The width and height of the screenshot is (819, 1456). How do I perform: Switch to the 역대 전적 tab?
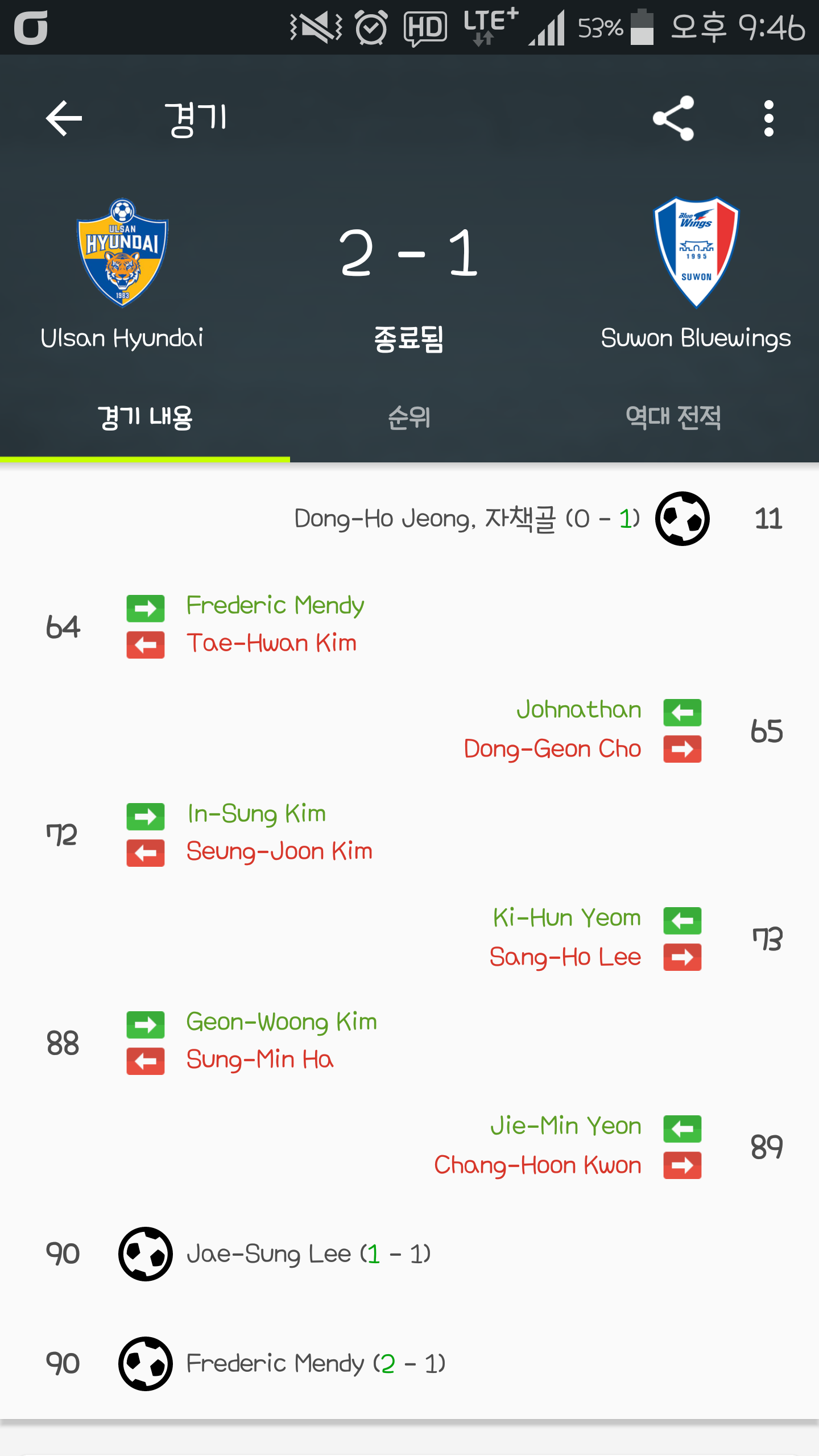point(673,417)
